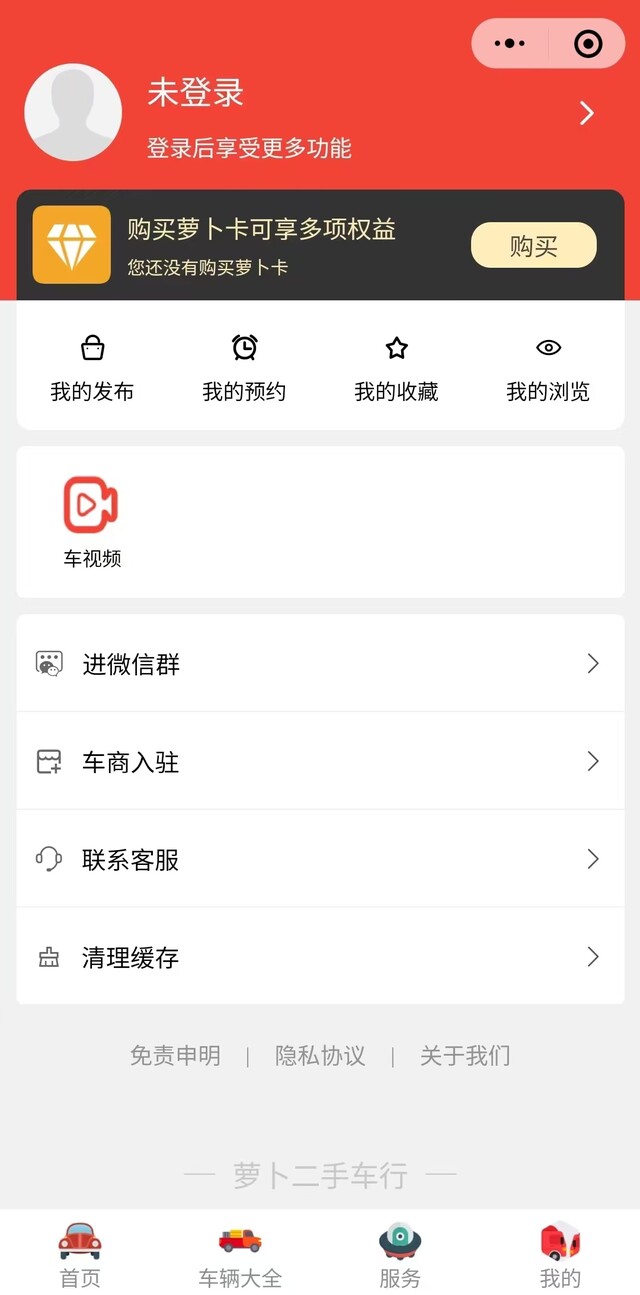
Task: Tap 未登录 to log in
Action: point(196,93)
